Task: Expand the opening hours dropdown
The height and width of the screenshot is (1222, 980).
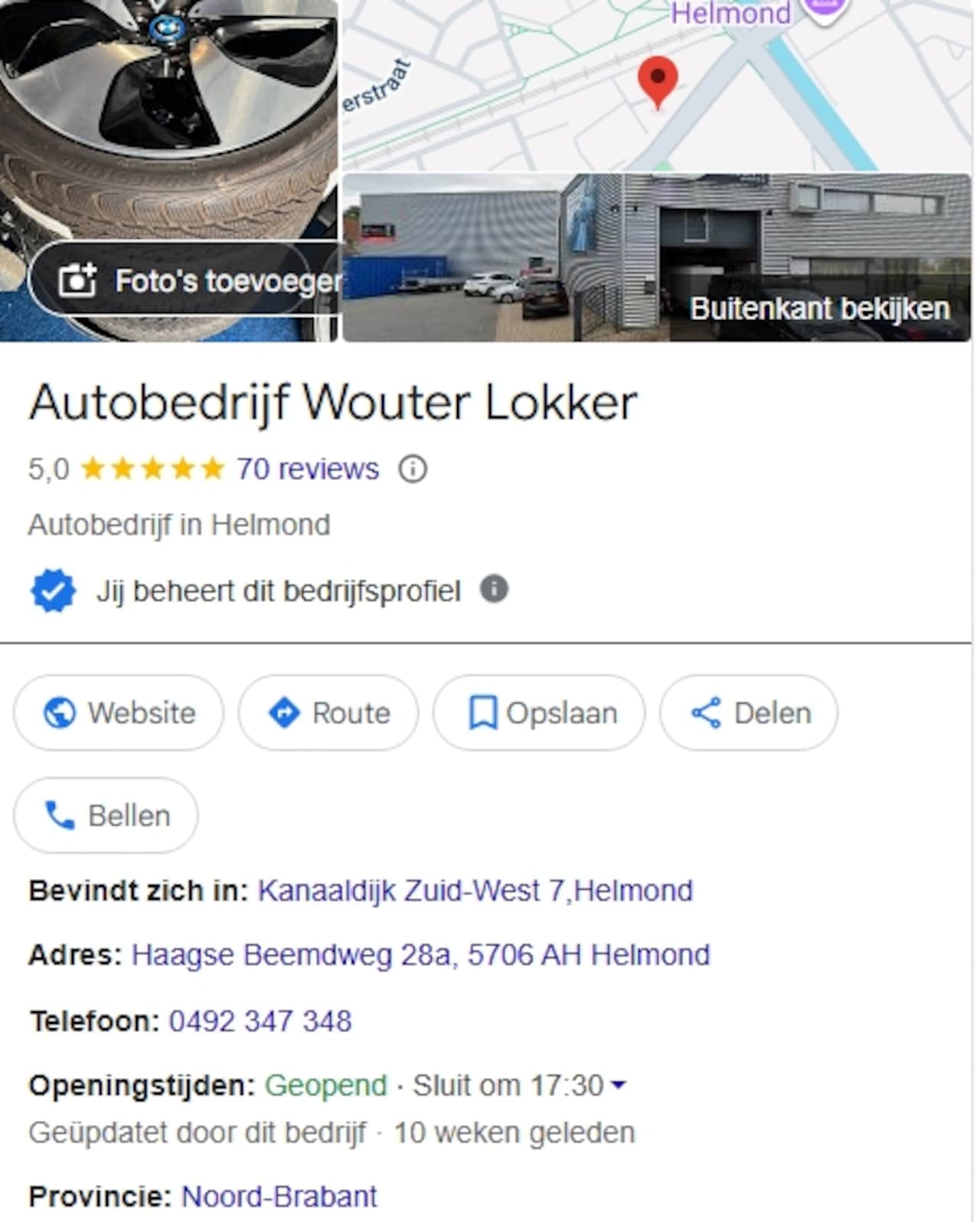Action: coord(619,1085)
